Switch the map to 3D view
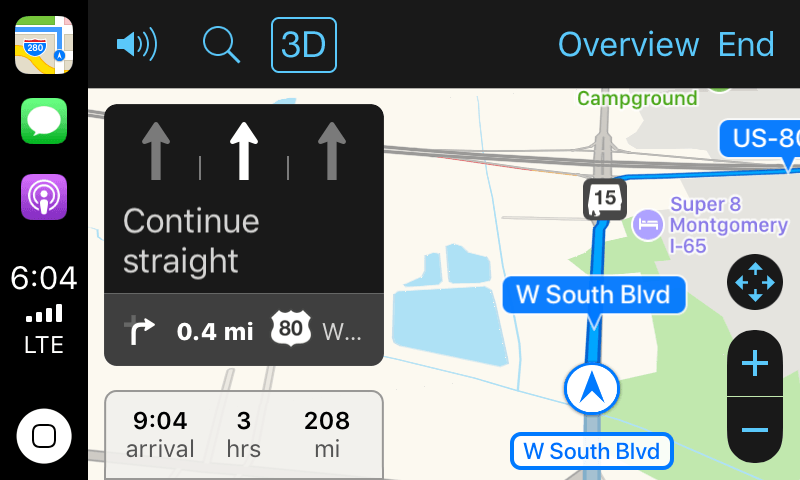Screen dimensions: 800x480 [x=304, y=45]
